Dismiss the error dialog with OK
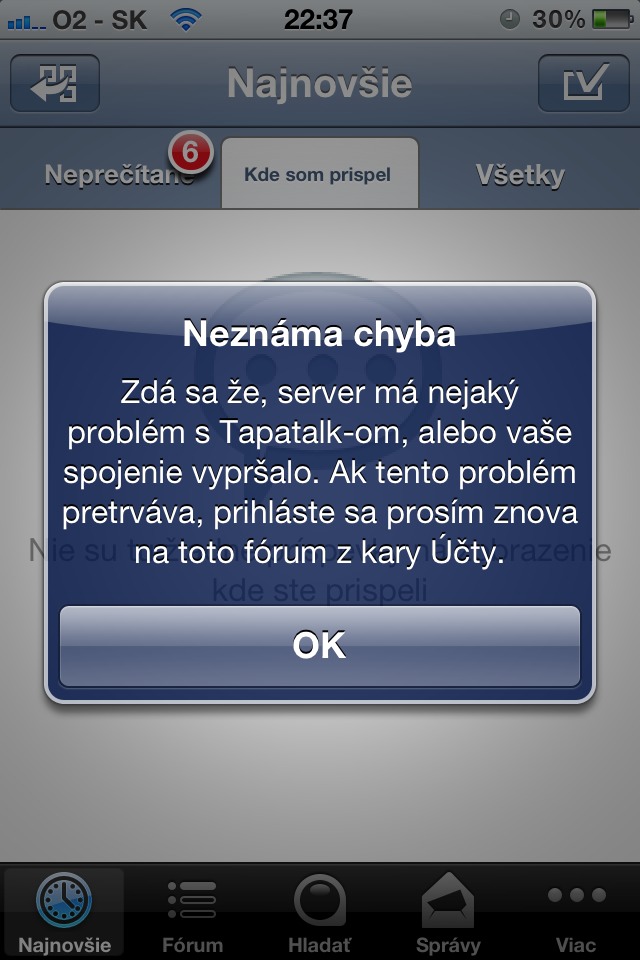The width and height of the screenshot is (640, 960). 320,645
